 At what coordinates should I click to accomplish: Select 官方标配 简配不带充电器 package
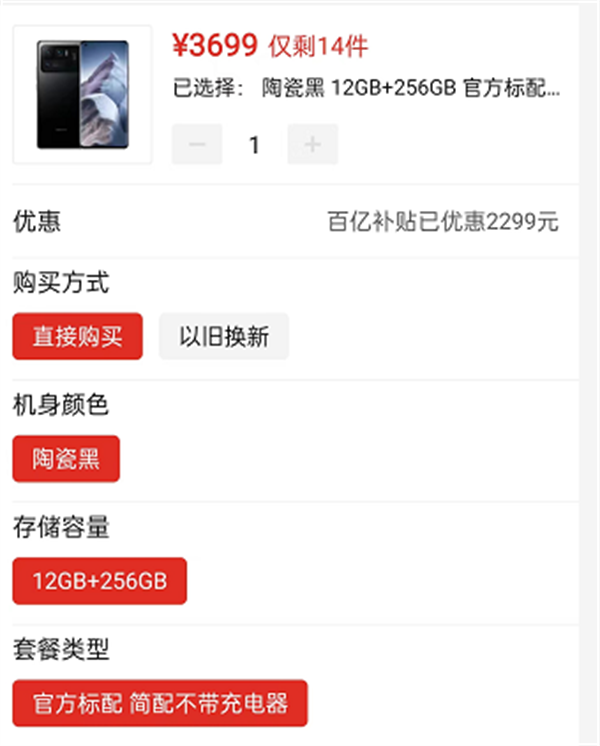point(160,703)
